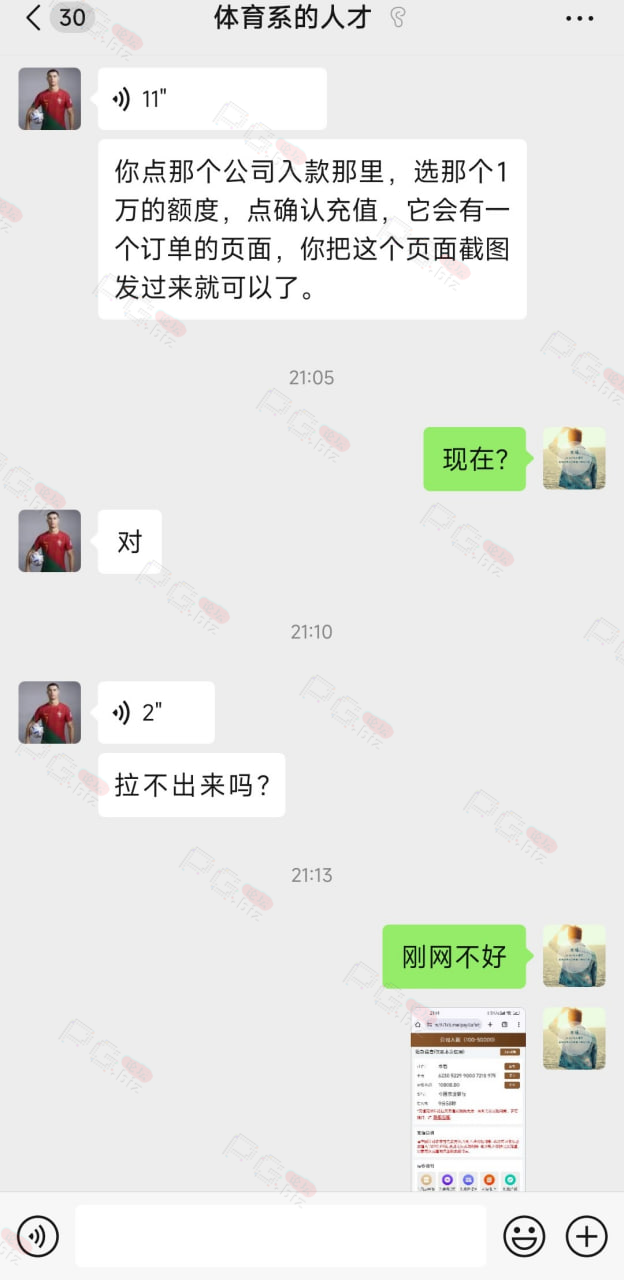View the contact's avatar next to 对
Screen dimensions: 624x1280
click(50, 541)
